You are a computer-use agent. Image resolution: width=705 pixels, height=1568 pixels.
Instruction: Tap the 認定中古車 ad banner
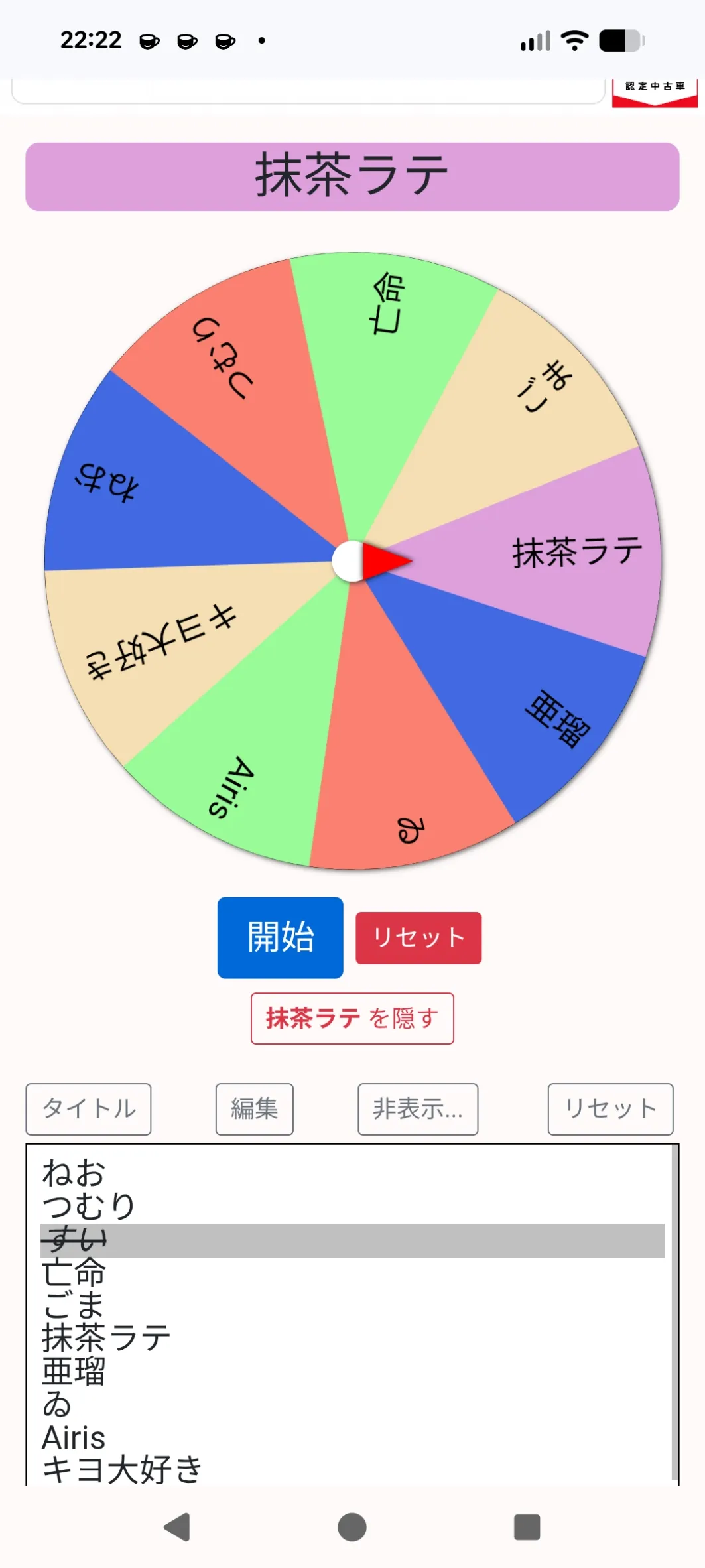(654, 92)
